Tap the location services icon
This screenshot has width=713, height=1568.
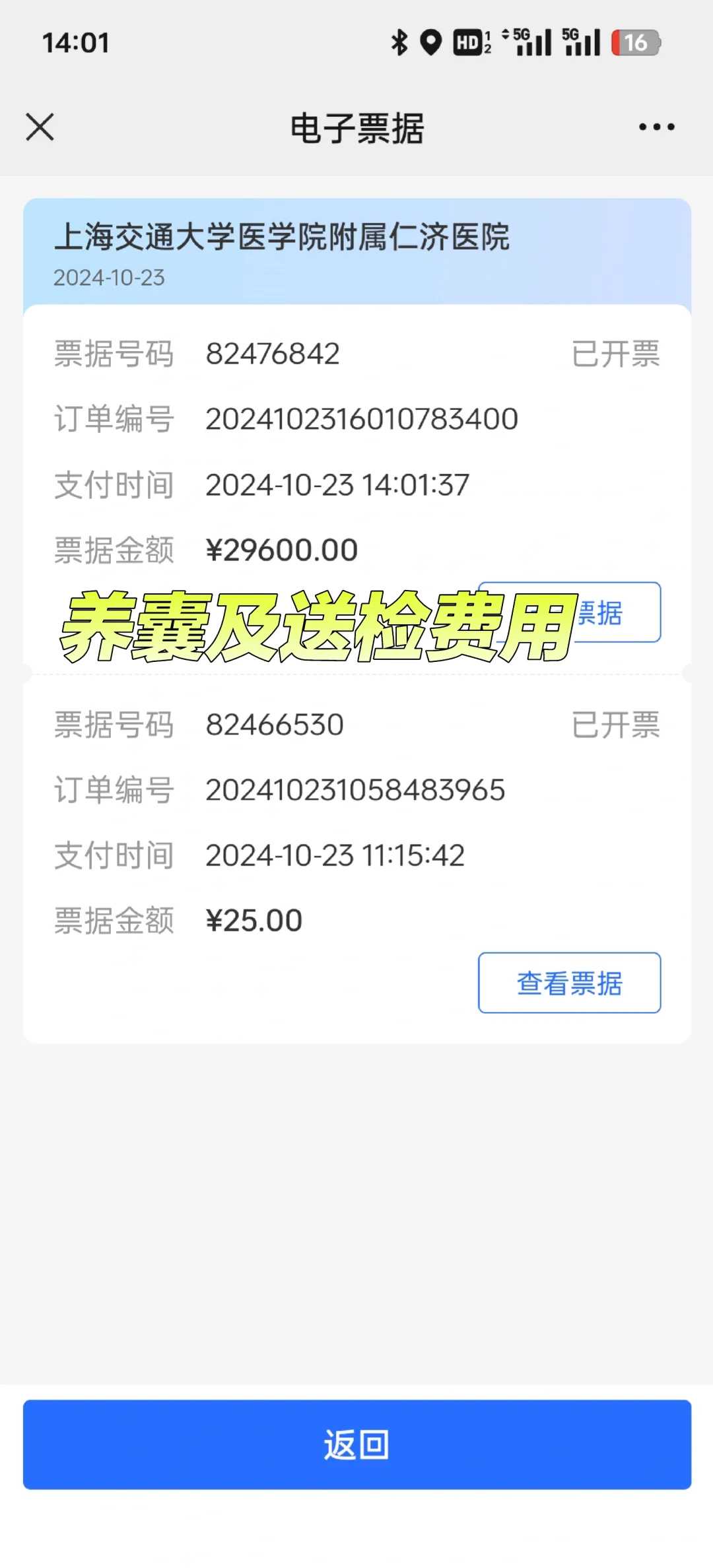(432, 42)
